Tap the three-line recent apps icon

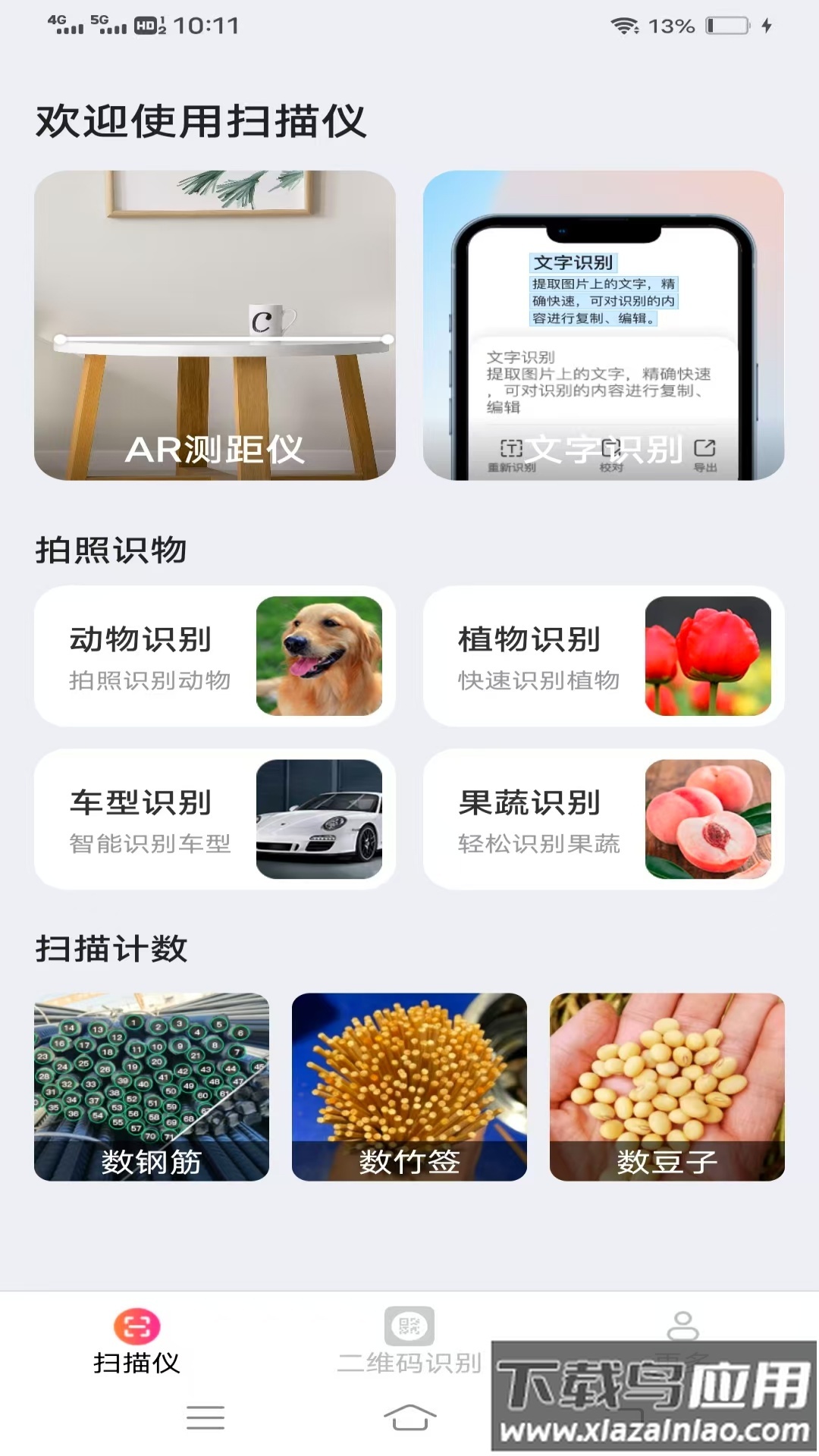pos(206,1417)
